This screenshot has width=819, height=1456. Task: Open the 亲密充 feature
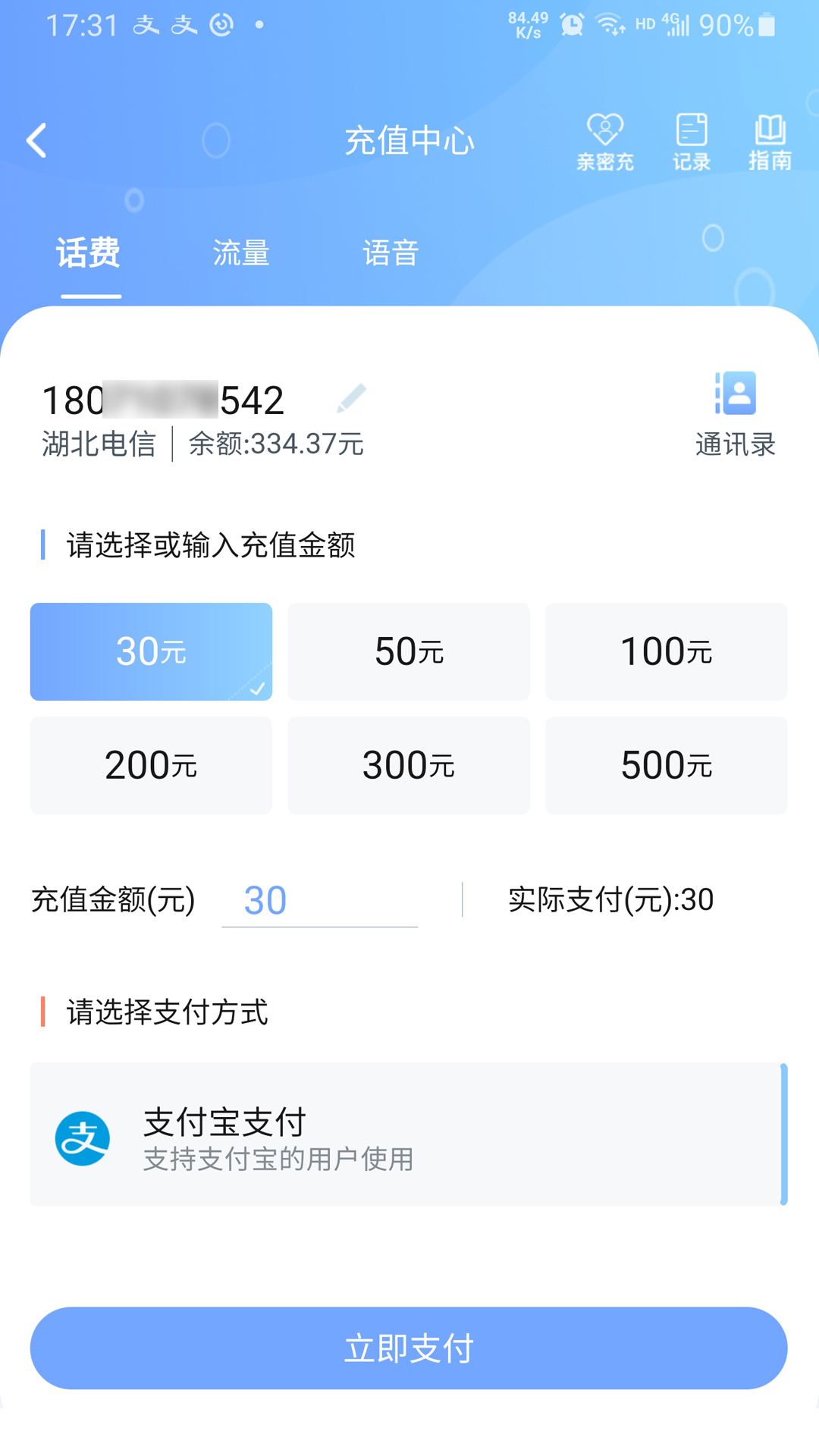[x=604, y=140]
